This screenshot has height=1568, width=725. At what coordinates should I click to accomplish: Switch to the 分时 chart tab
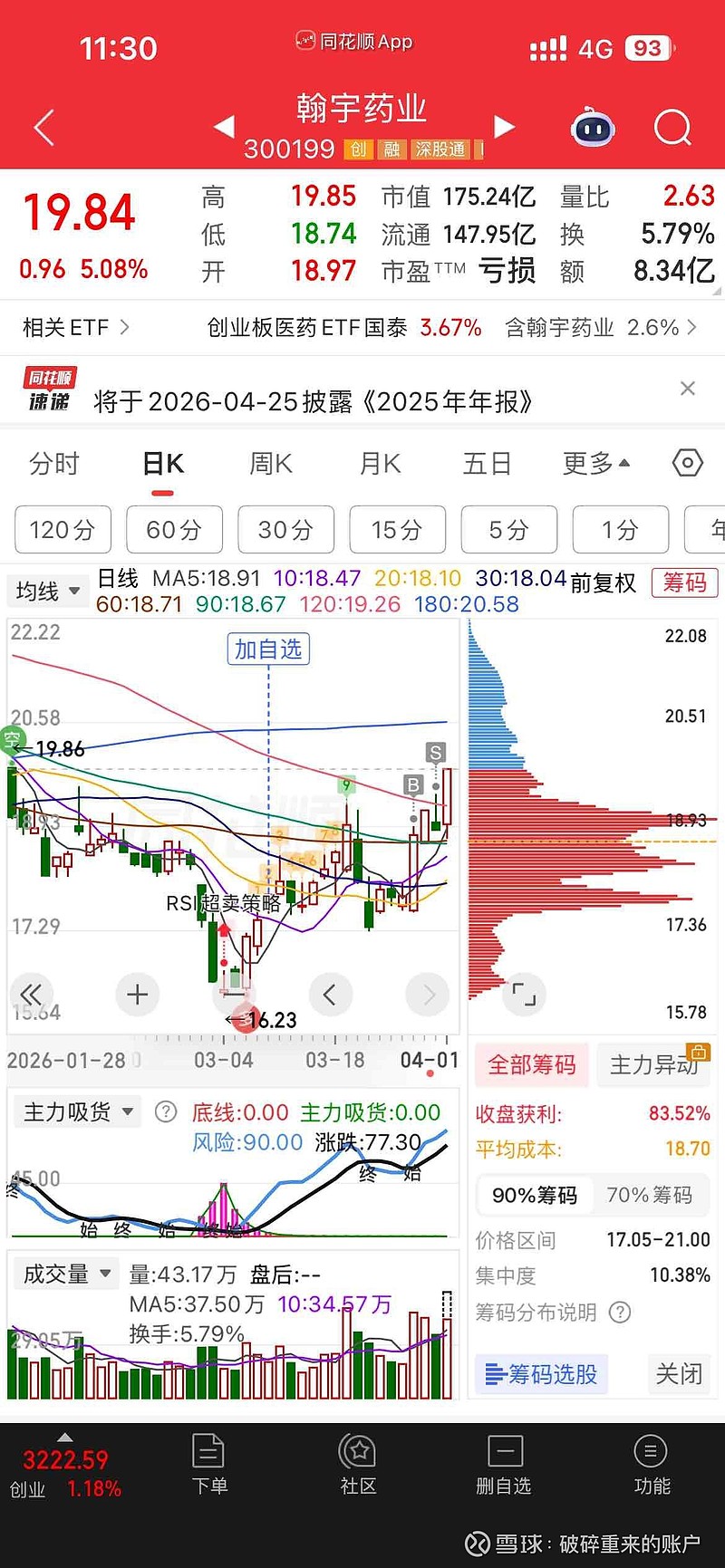(x=54, y=464)
